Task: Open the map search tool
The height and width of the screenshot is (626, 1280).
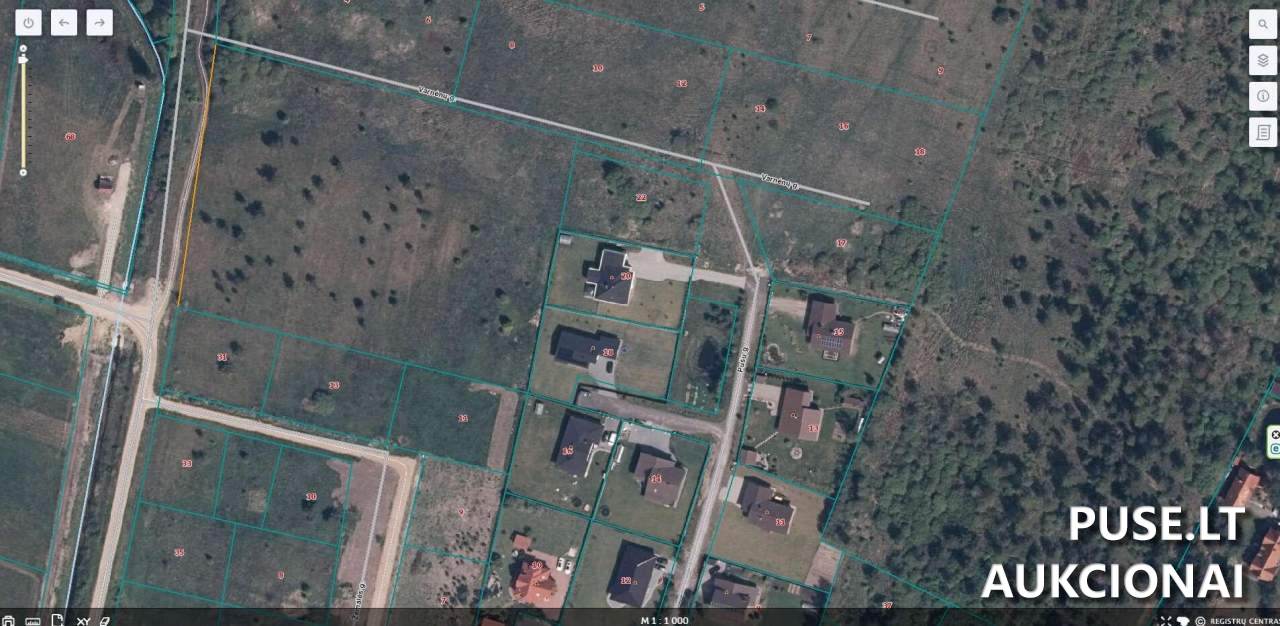Action: pyautogui.click(x=1262, y=24)
